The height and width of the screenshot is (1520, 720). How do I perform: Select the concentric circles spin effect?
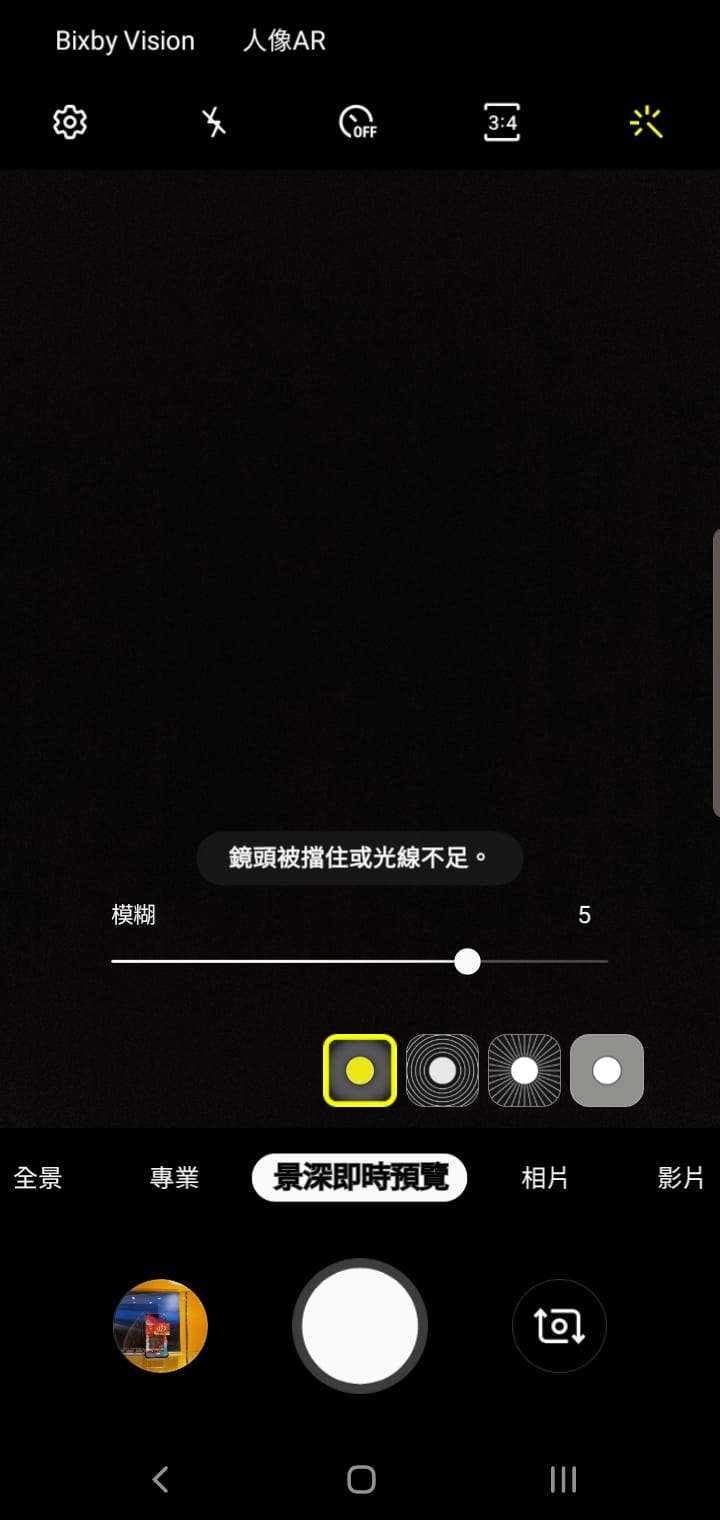coord(442,1070)
